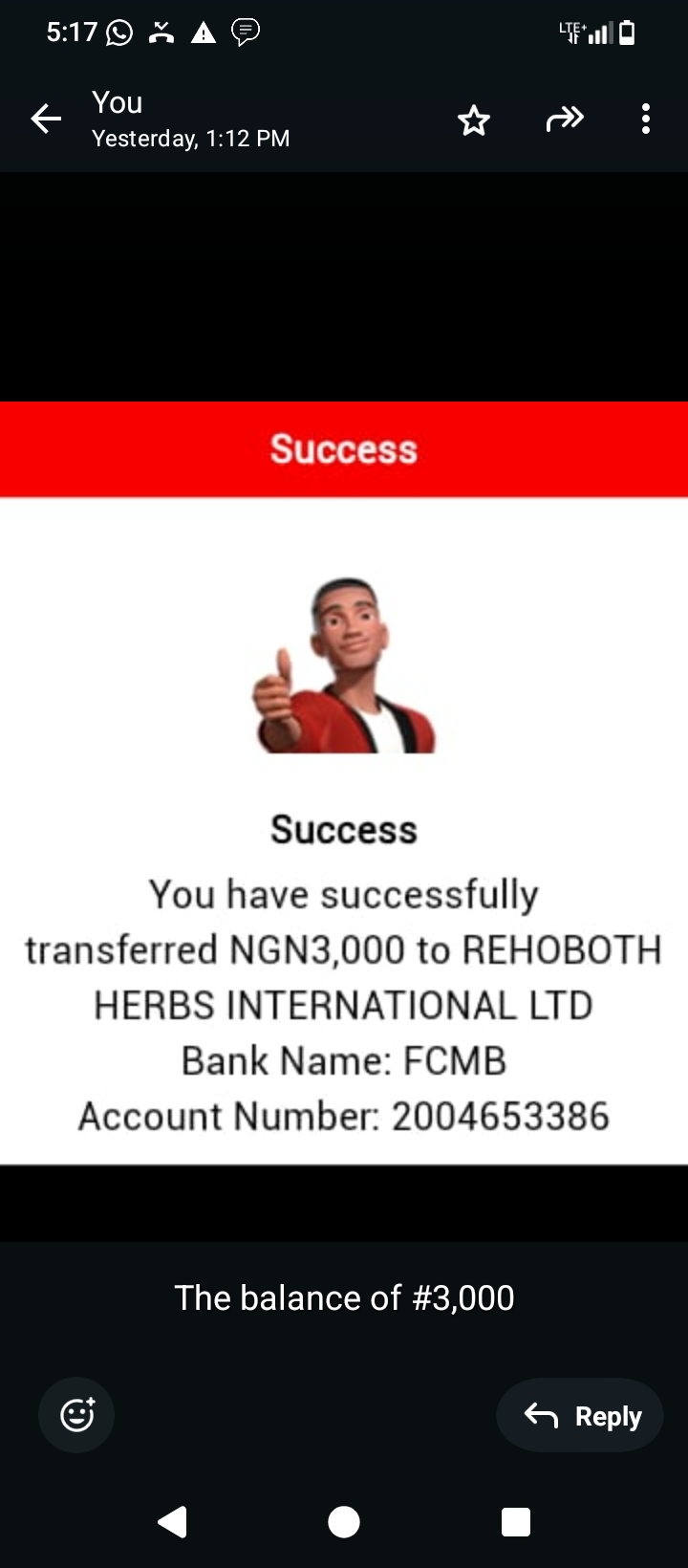Reply to this message

(x=581, y=1415)
